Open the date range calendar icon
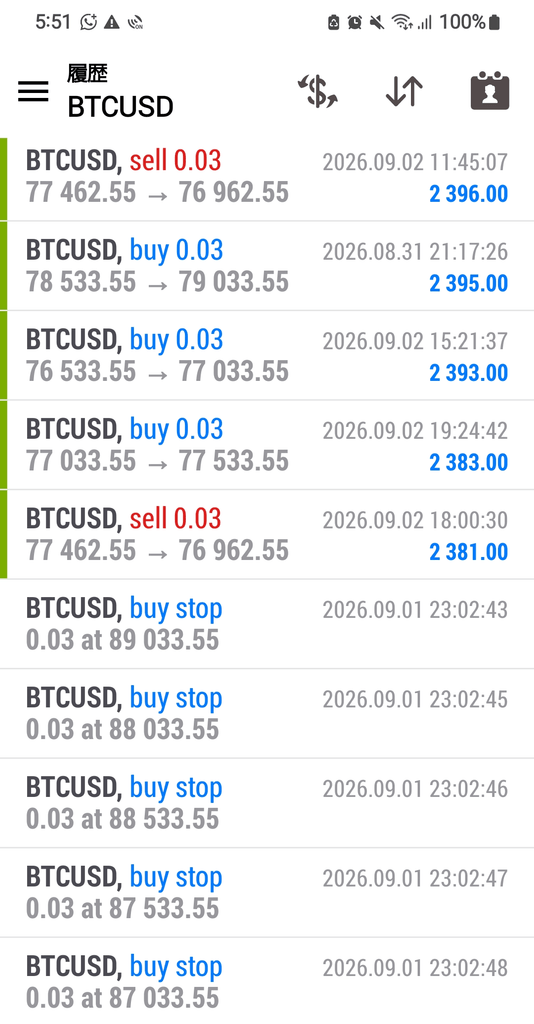This screenshot has height=1024, width=534. click(490, 91)
